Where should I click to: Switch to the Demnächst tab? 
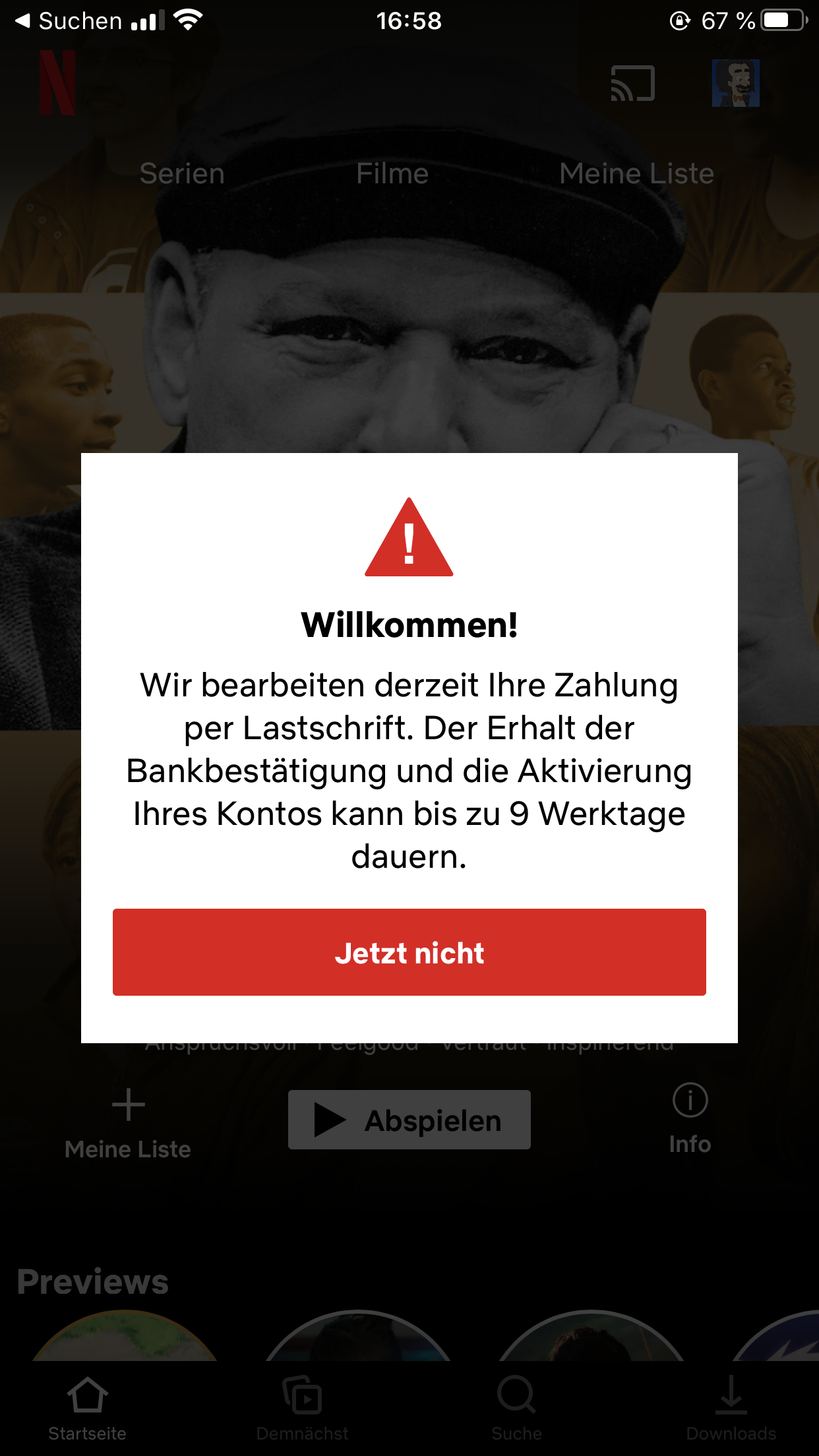point(302,1409)
